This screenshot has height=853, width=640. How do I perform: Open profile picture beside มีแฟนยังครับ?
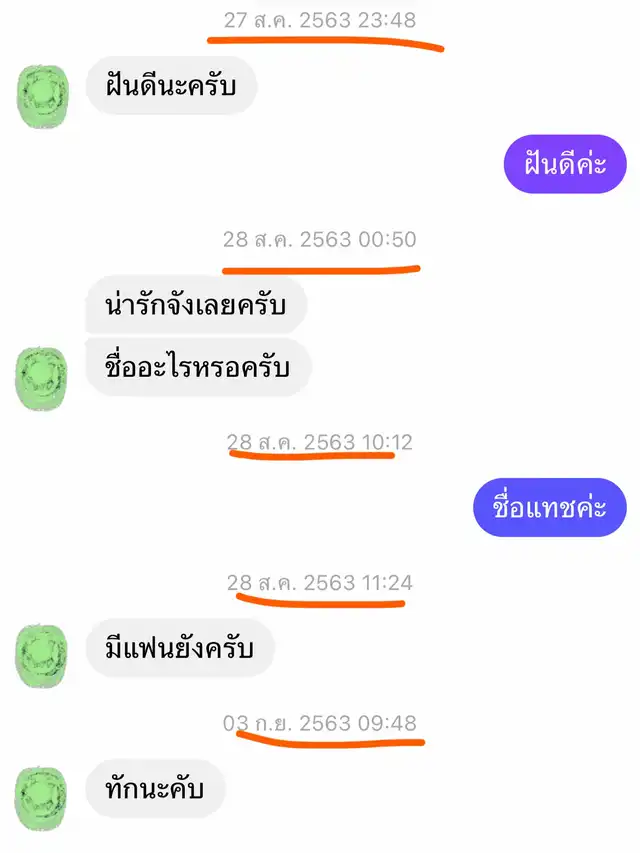click(x=41, y=656)
